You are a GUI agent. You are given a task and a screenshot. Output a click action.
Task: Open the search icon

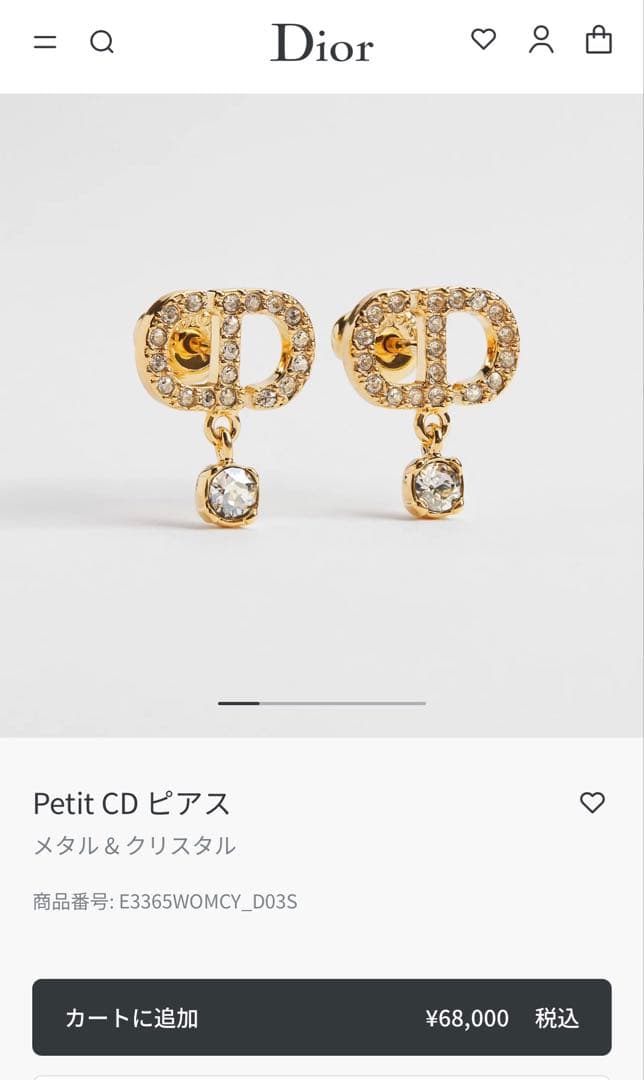102,42
